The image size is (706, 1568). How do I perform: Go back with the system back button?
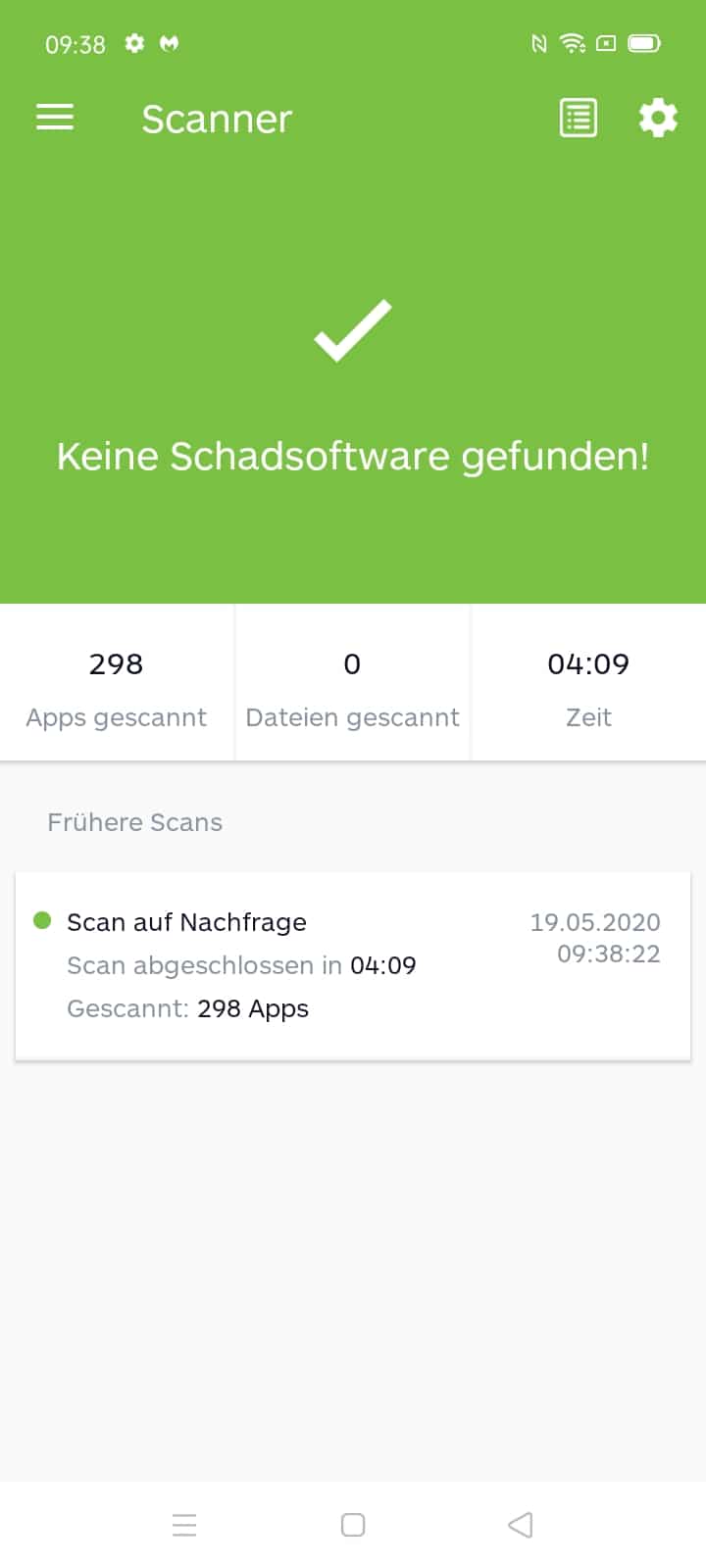pyautogui.click(x=521, y=1525)
